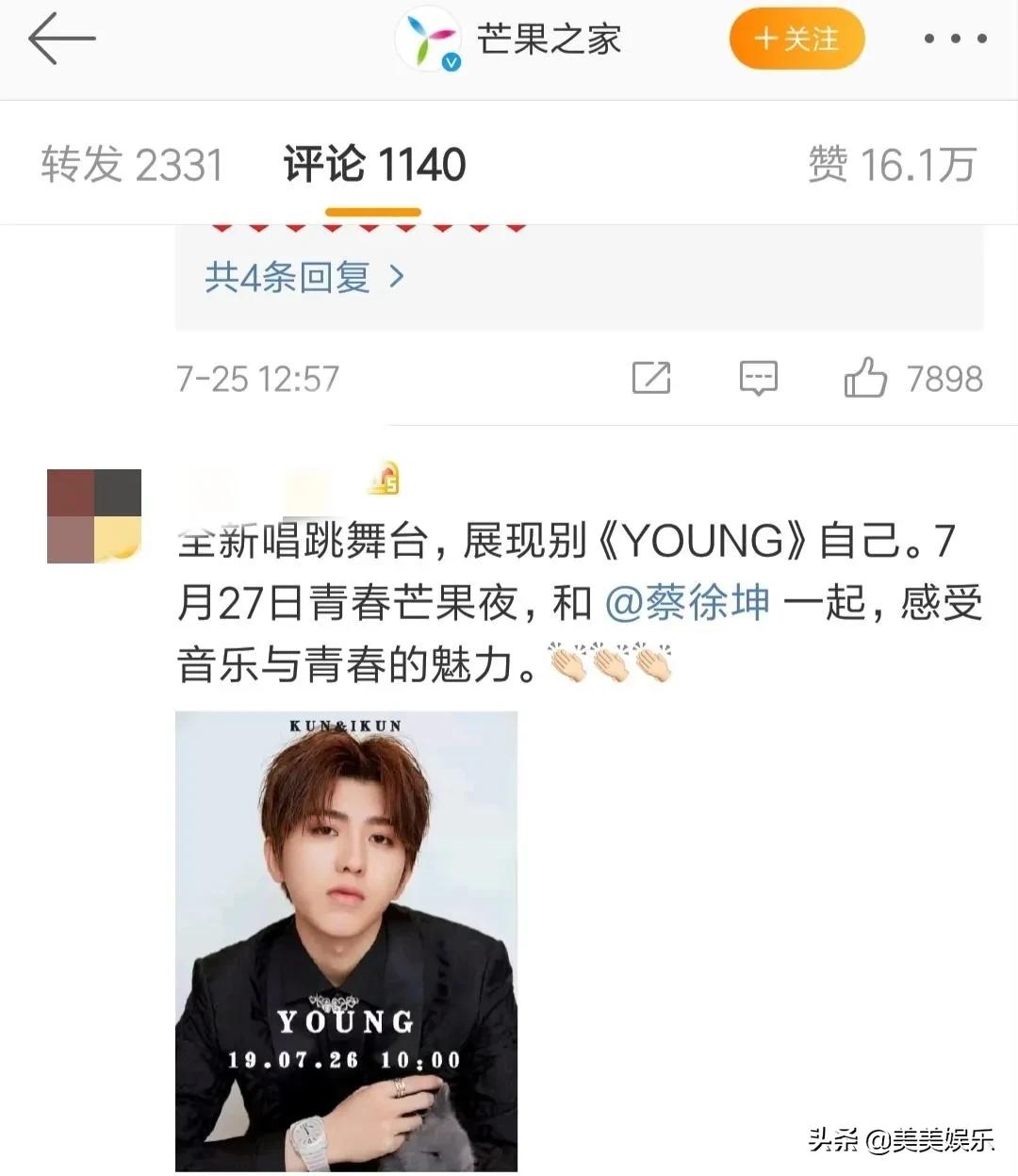Toggle following 芒果之家 with the 关注 button

pos(796,40)
